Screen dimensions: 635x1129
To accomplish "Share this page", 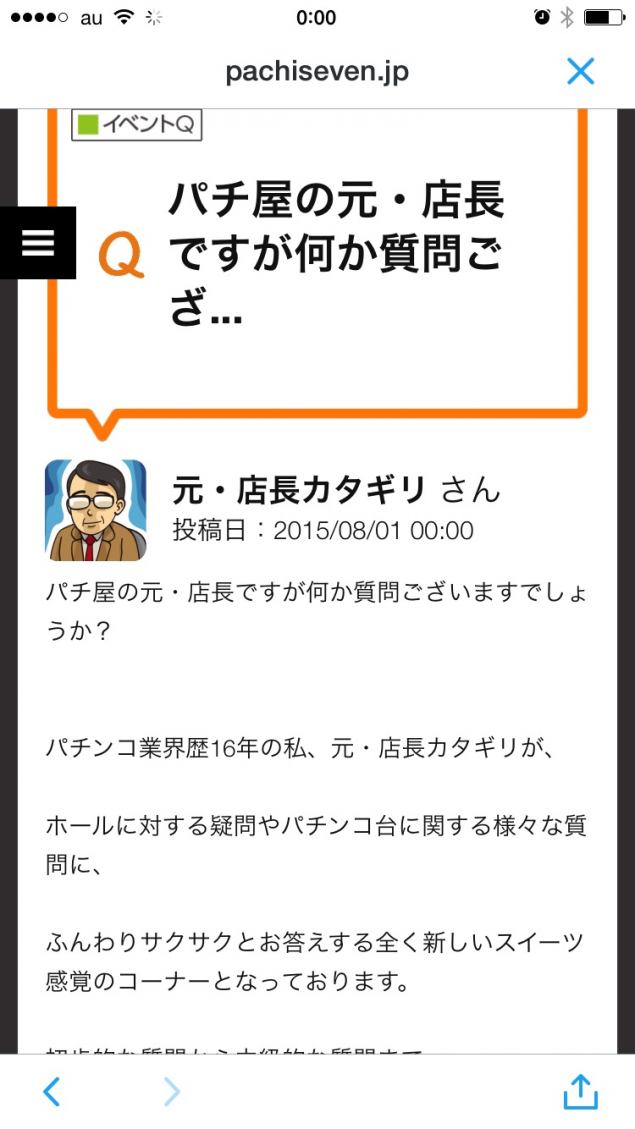I will coord(580,1092).
